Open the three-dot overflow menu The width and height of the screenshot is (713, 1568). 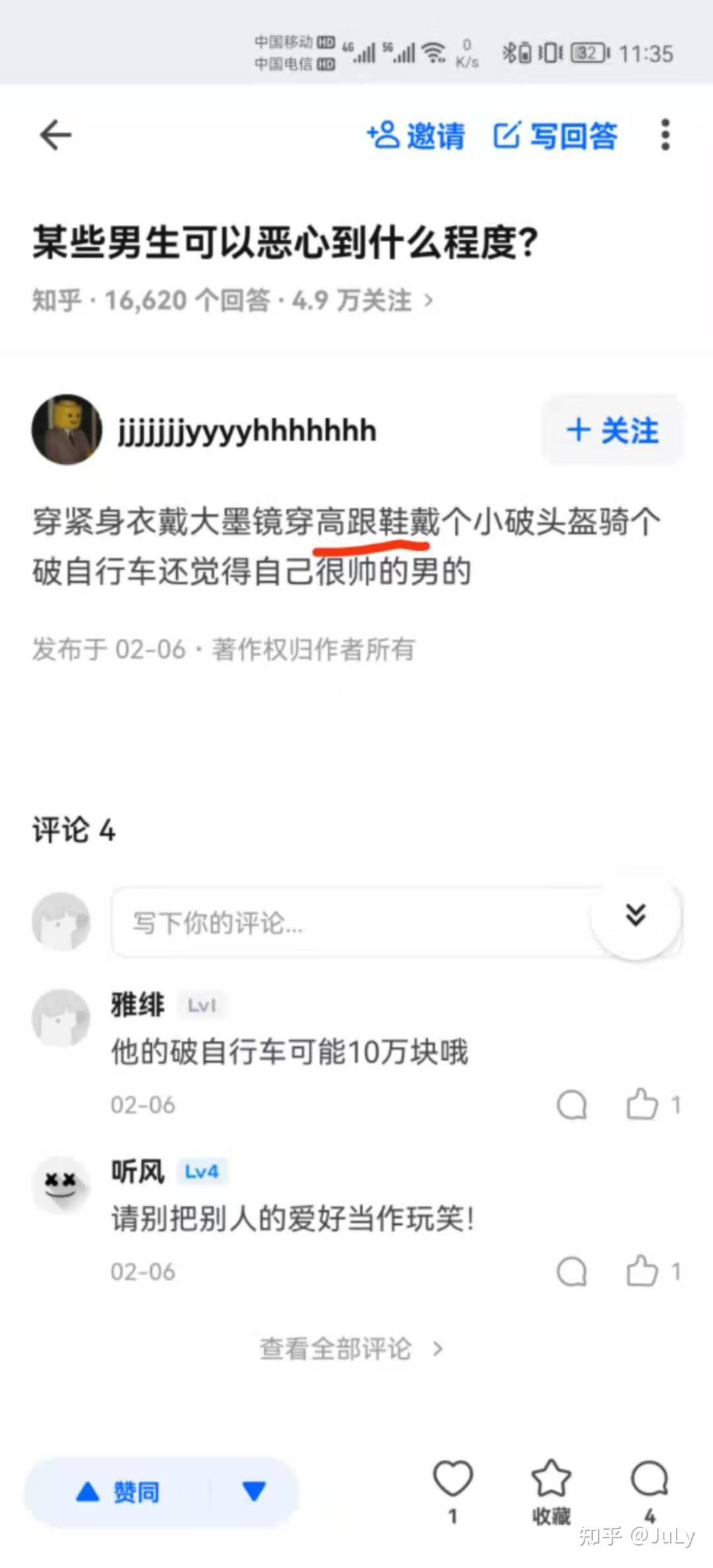pyautogui.click(x=665, y=135)
